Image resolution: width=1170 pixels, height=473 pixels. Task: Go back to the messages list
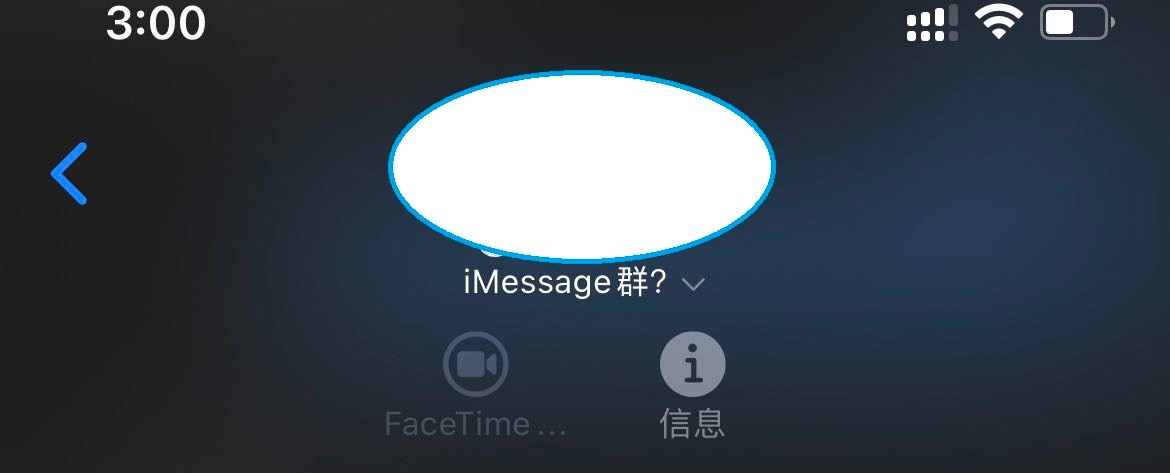[x=69, y=173]
